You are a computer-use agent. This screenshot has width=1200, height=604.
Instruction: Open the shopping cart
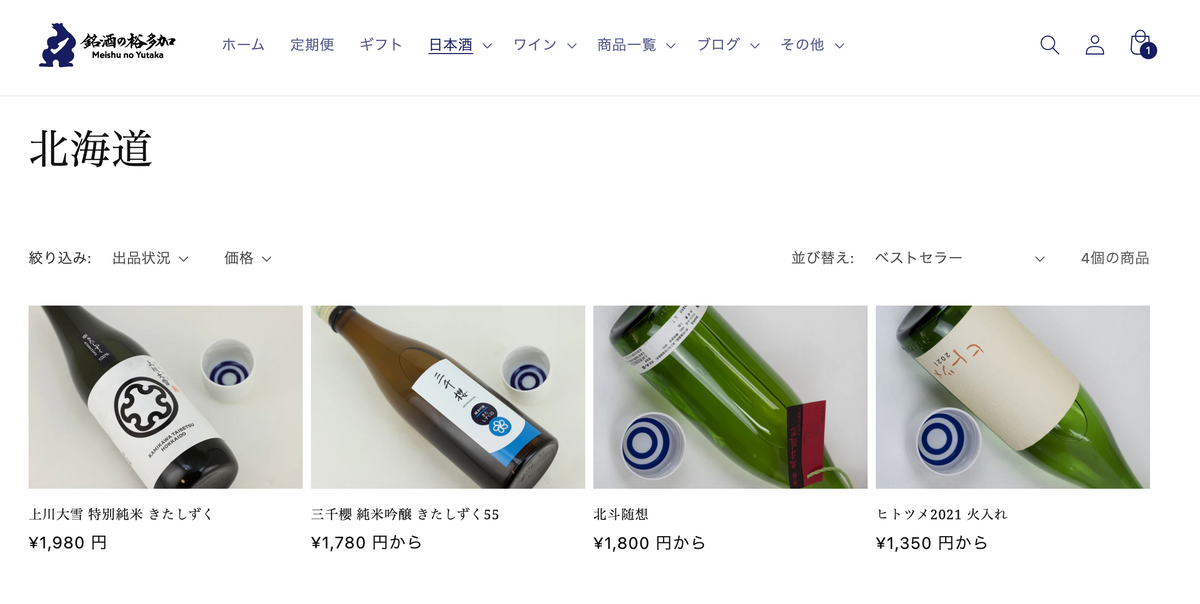pyautogui.click(x=1140, y=44)
